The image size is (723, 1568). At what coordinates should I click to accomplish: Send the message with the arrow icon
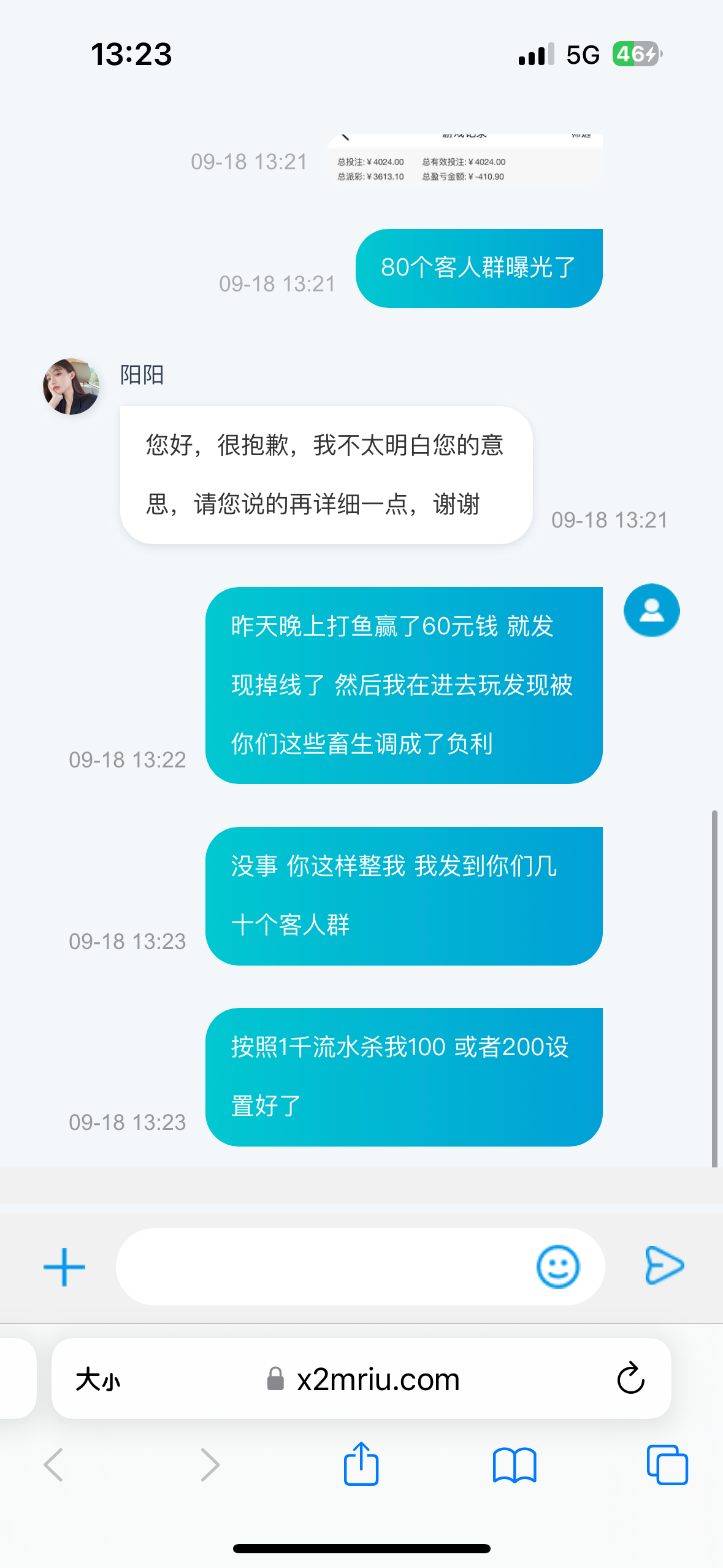click(x=664, y=1266)
